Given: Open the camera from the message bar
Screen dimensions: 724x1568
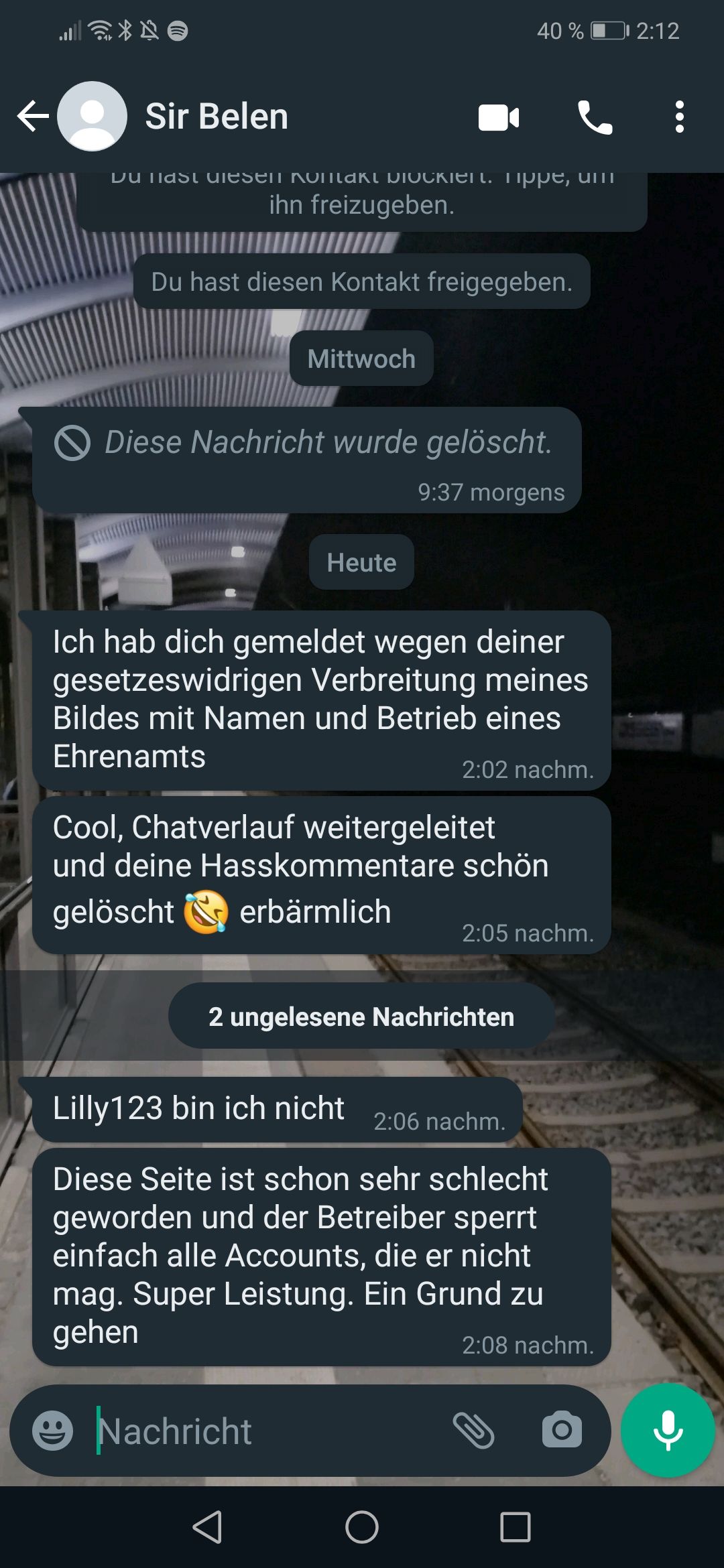Looking at the screenshot, I should coord(562,1431).
